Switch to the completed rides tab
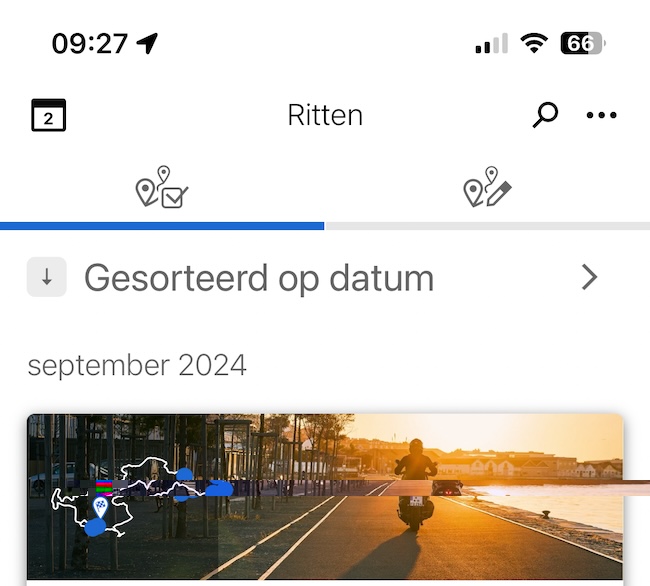Screen dimensions: 650x586 (162, 188)
